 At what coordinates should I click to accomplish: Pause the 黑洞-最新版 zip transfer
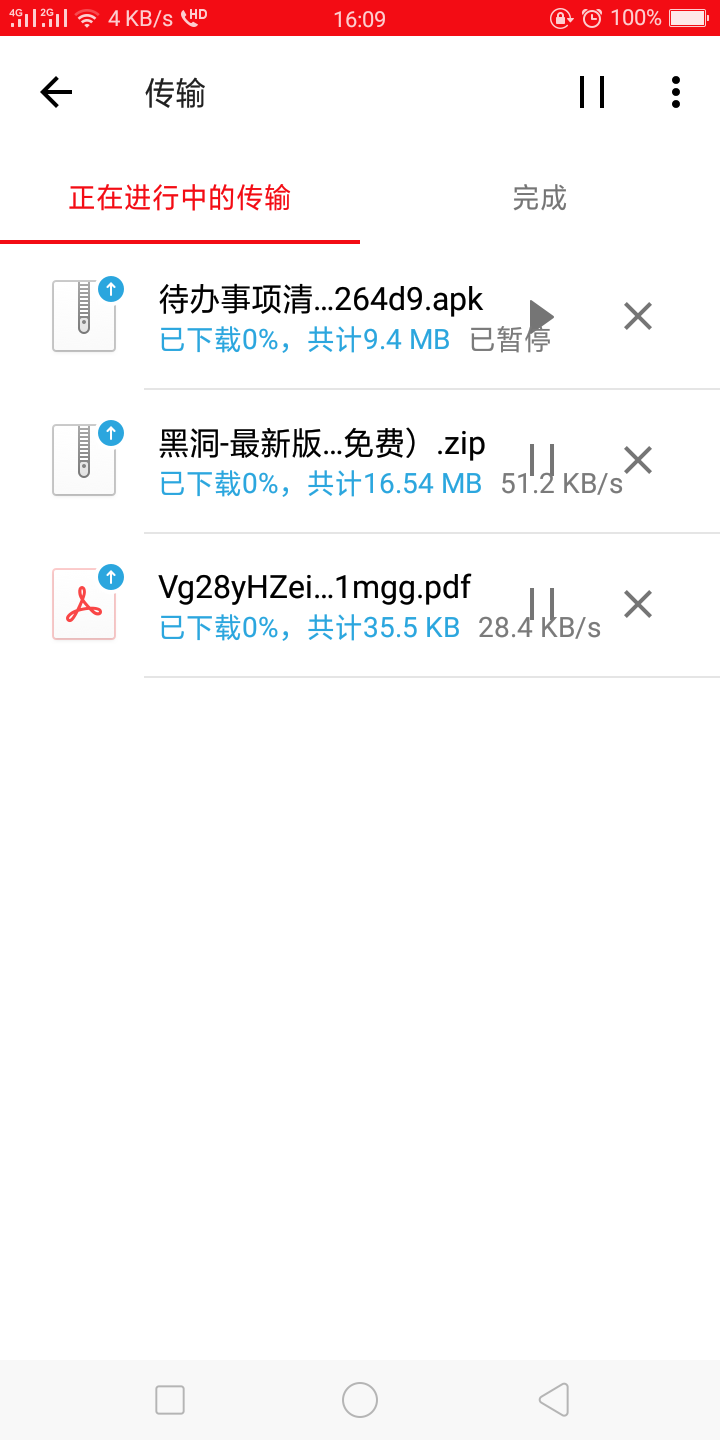click(541, 460)
